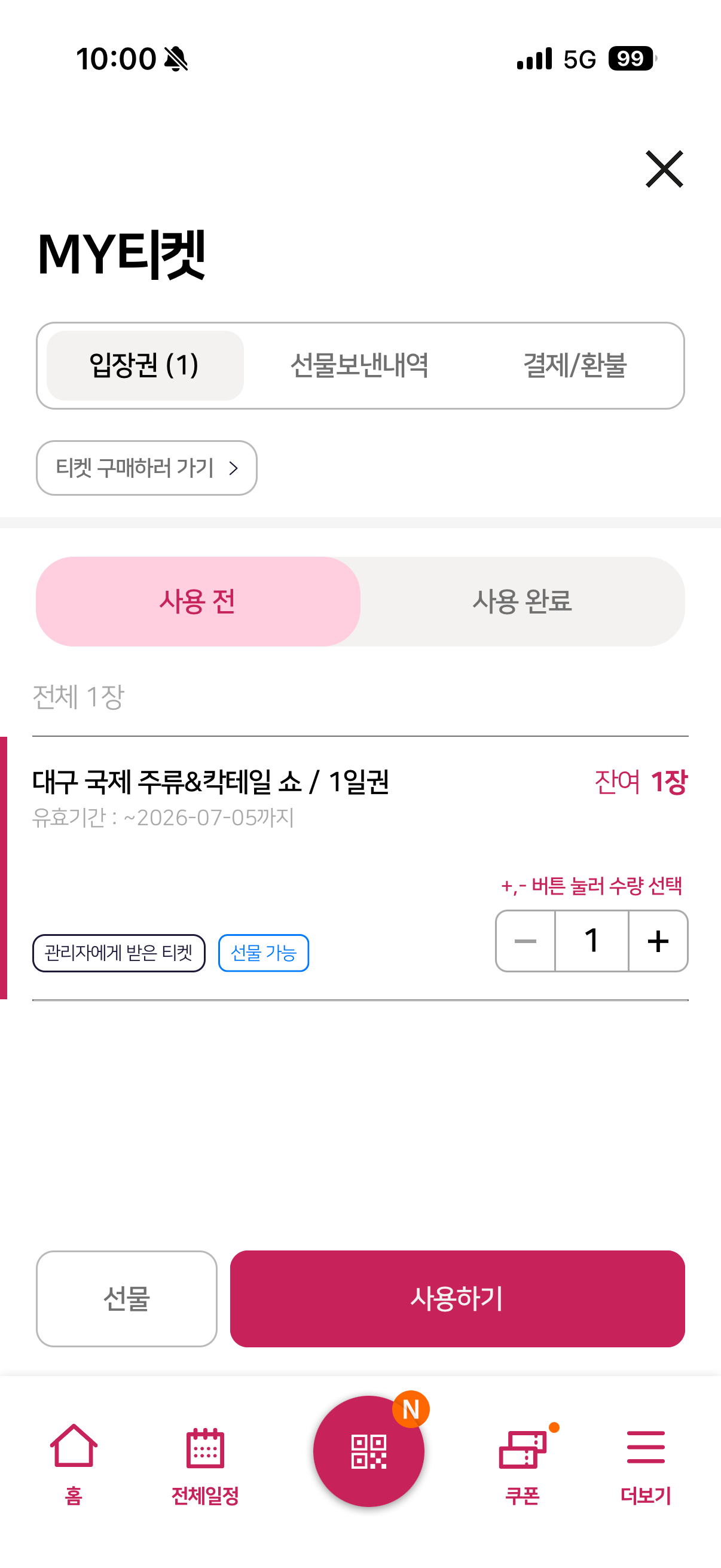Tap the central QR code scanner icon
Screen dimensions: 721x1568
coord(369,1452)
